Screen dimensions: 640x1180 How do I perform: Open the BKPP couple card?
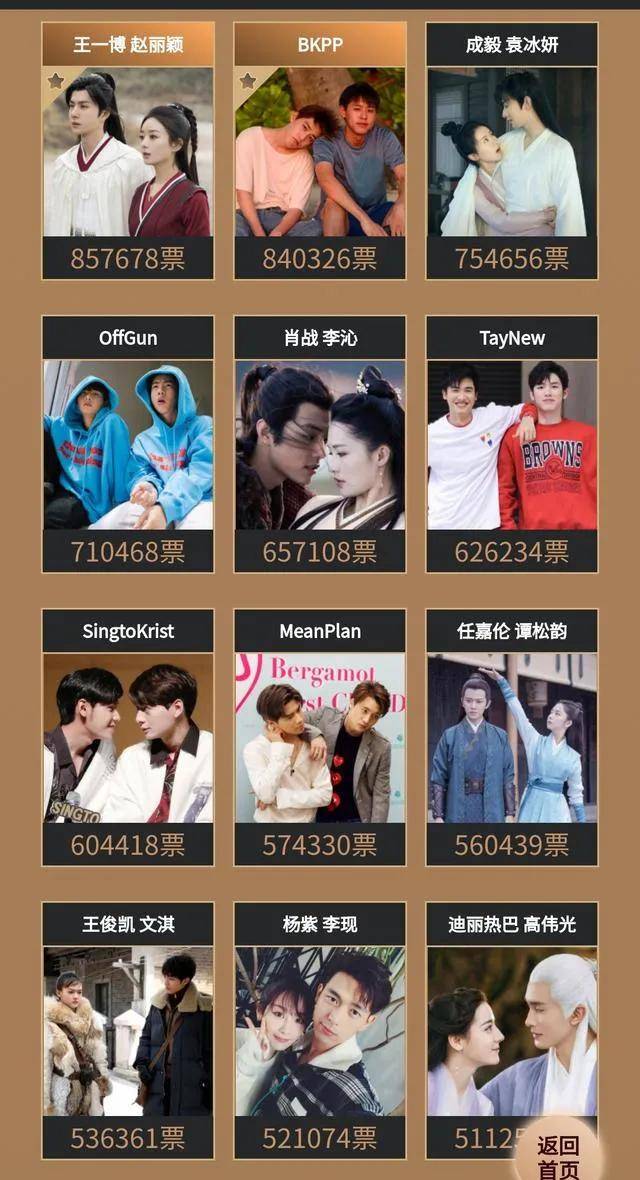(x=320, y=152)
